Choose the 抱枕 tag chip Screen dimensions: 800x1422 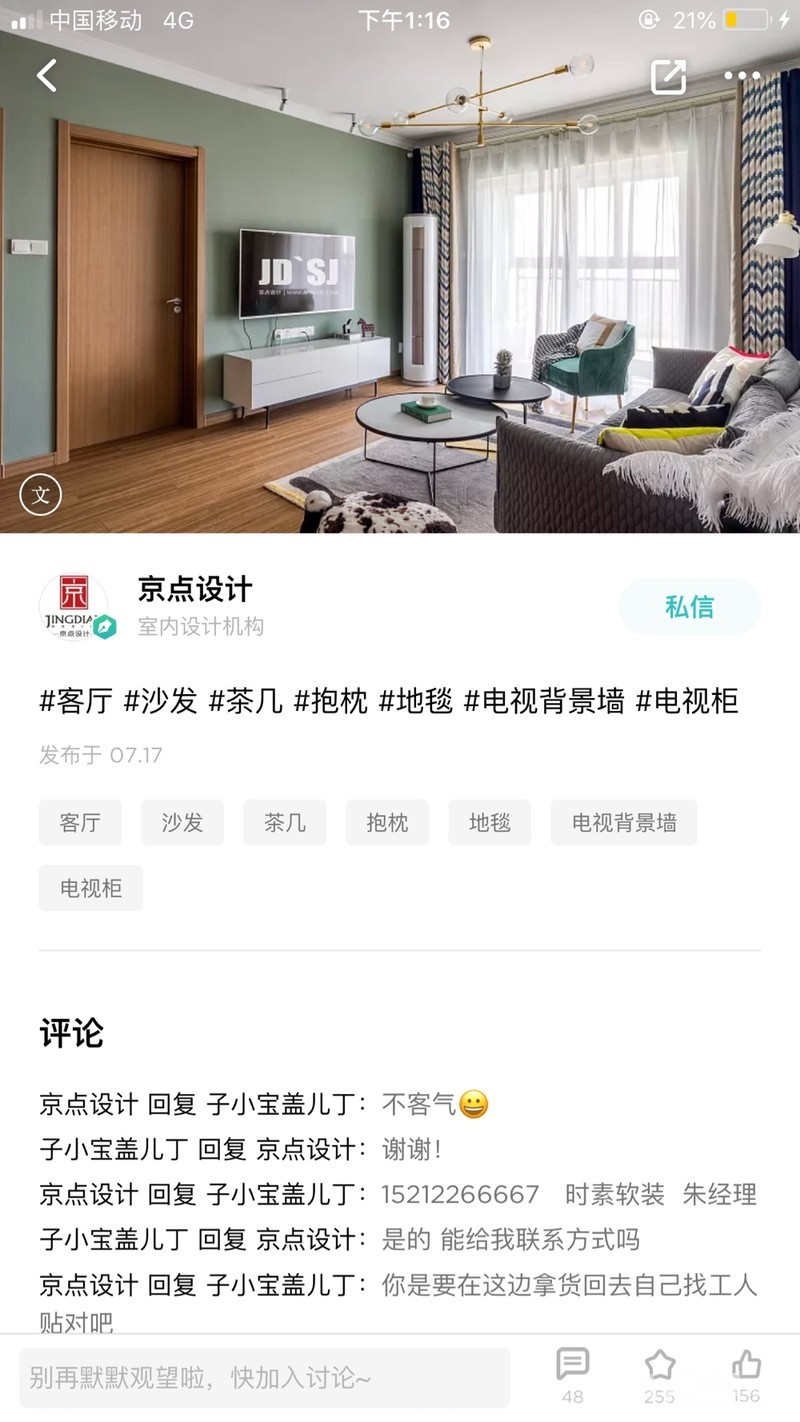click(387, 822)
